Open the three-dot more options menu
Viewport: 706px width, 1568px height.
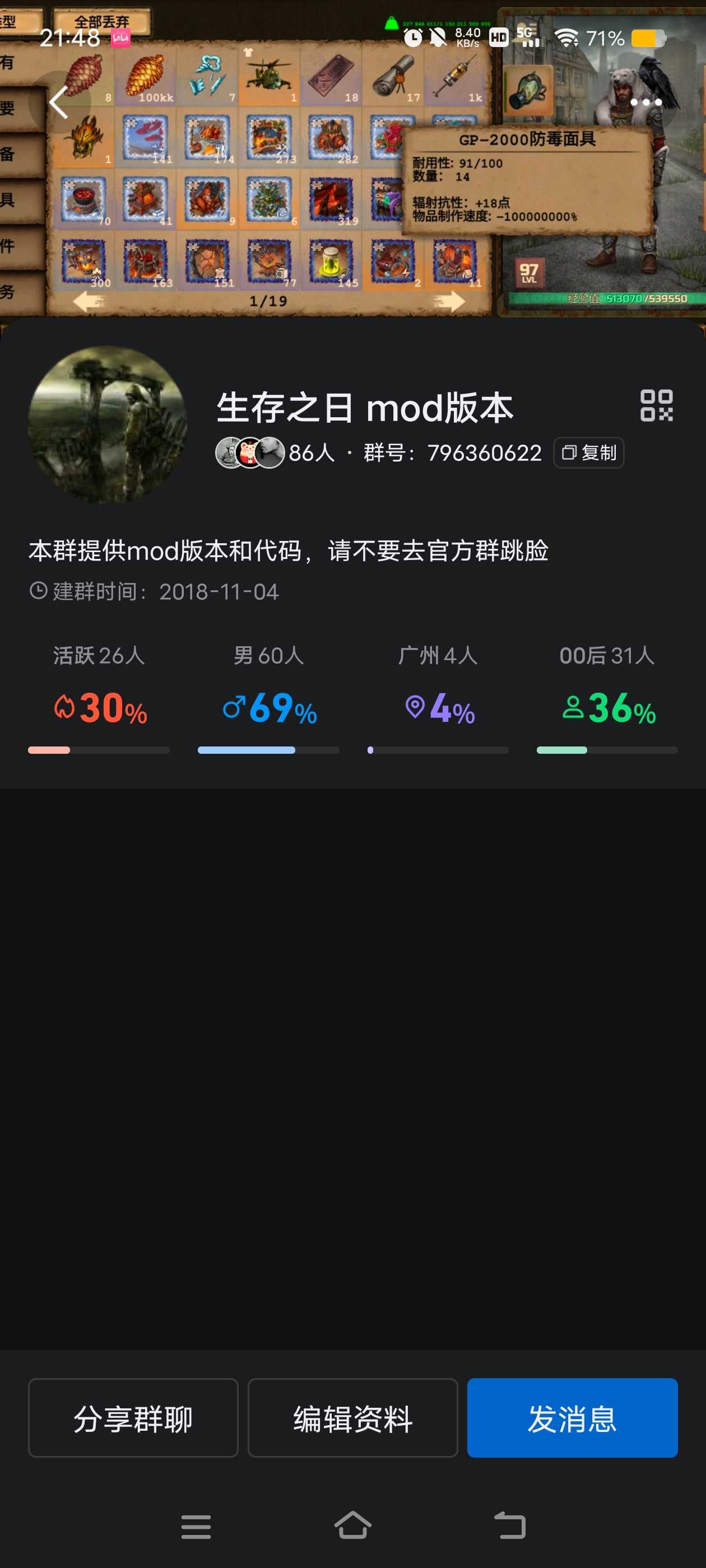pyautogui.click(x=645, y=102)
